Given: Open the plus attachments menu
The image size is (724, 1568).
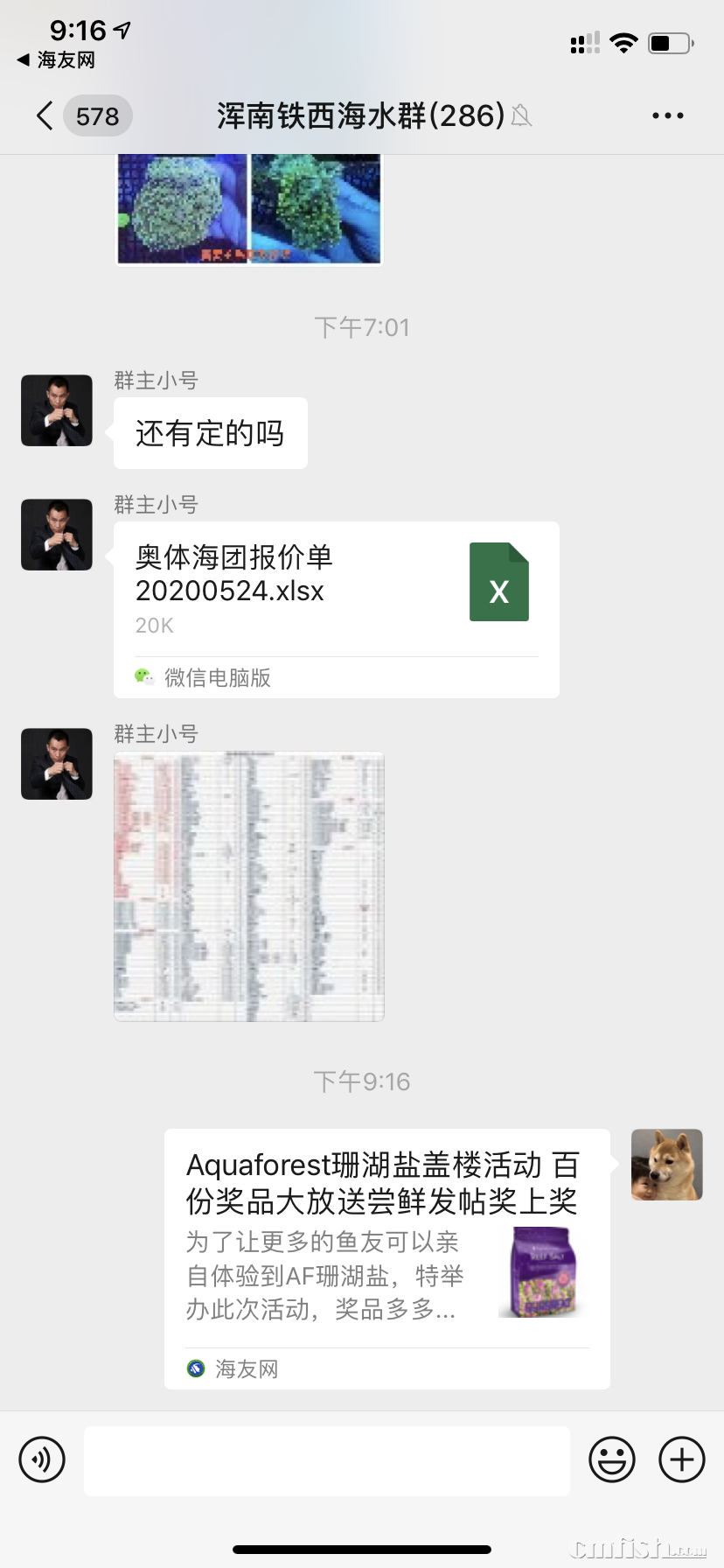Looking at the screenshot, I should pos(681,1459).
